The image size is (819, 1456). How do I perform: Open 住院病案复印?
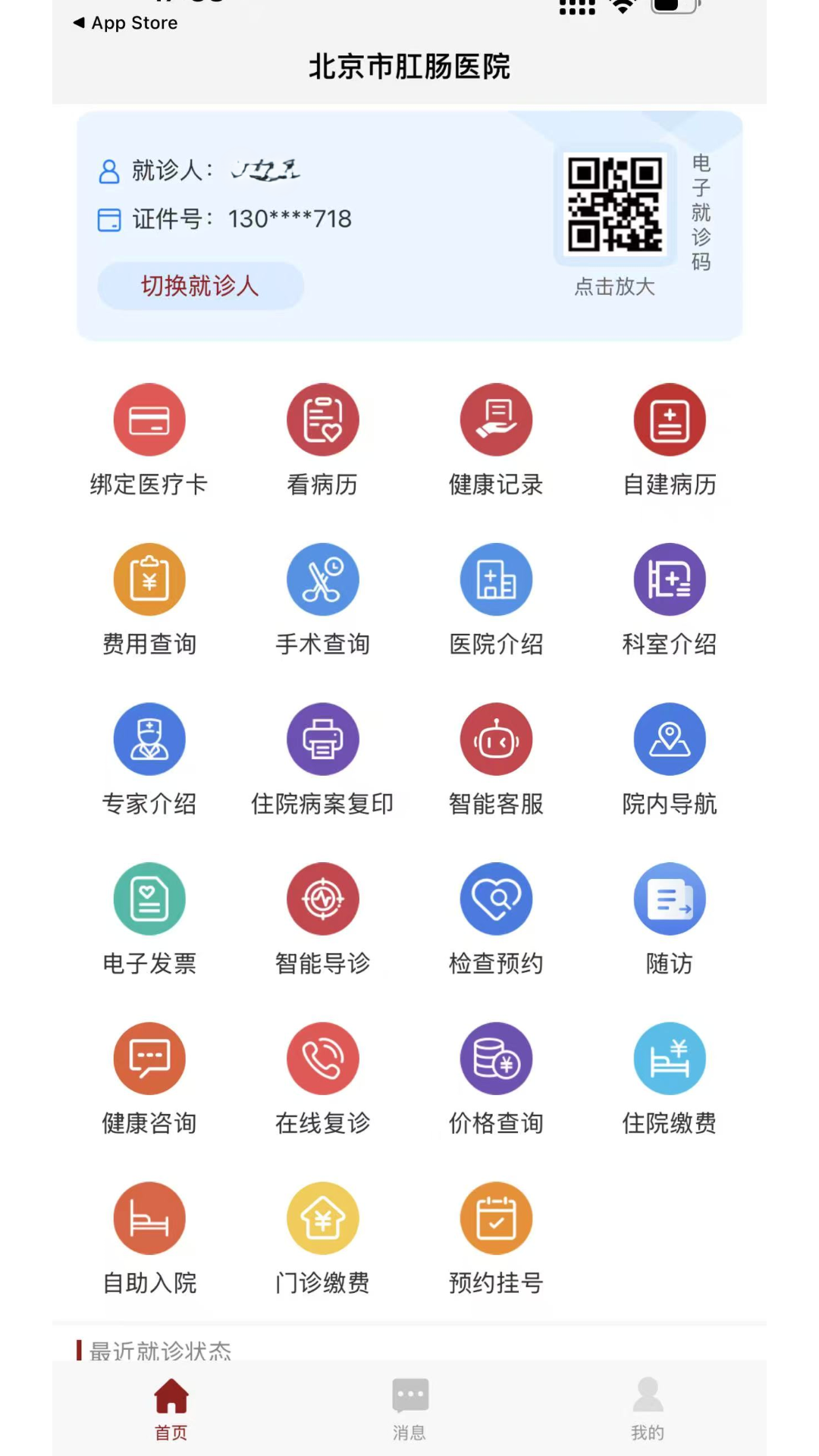point(322,739)
